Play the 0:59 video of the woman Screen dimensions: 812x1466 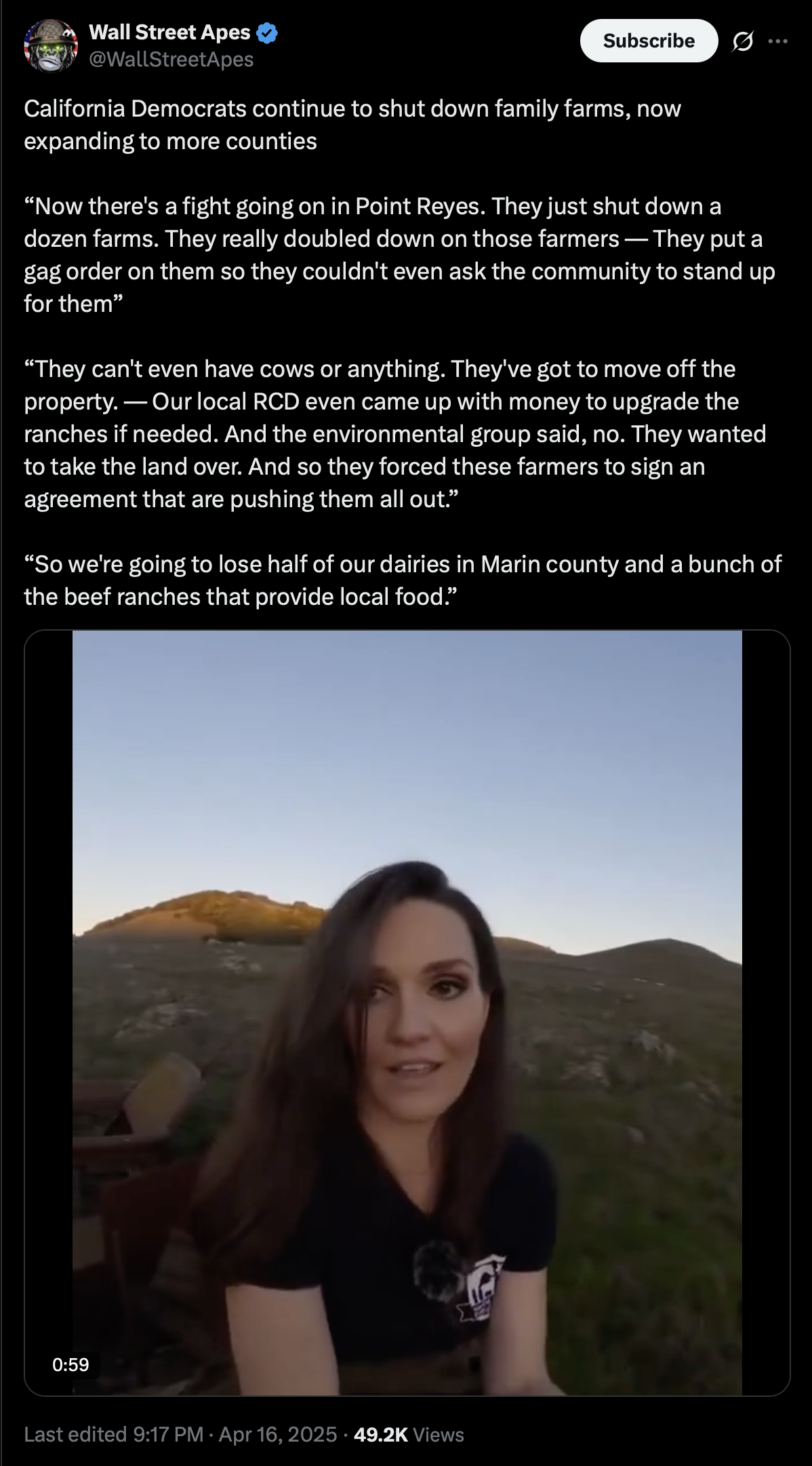(x=407, y=1012)
